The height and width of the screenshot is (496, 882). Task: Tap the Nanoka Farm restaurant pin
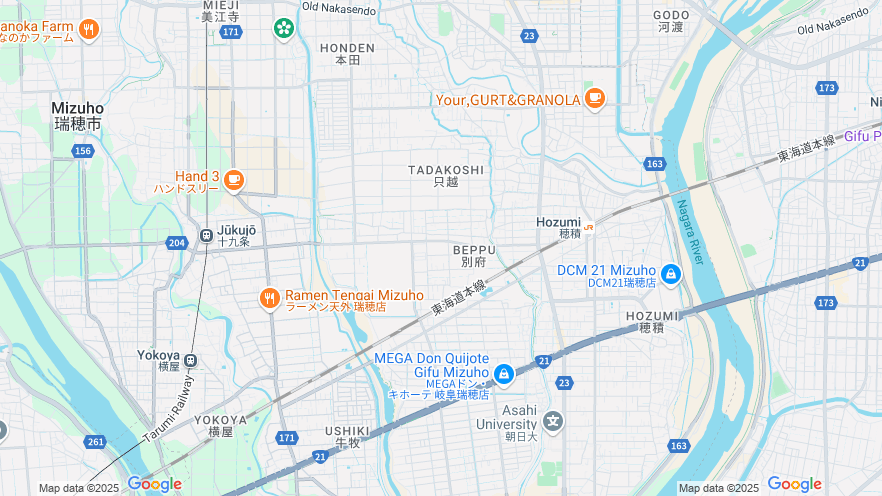click(89, 29)
